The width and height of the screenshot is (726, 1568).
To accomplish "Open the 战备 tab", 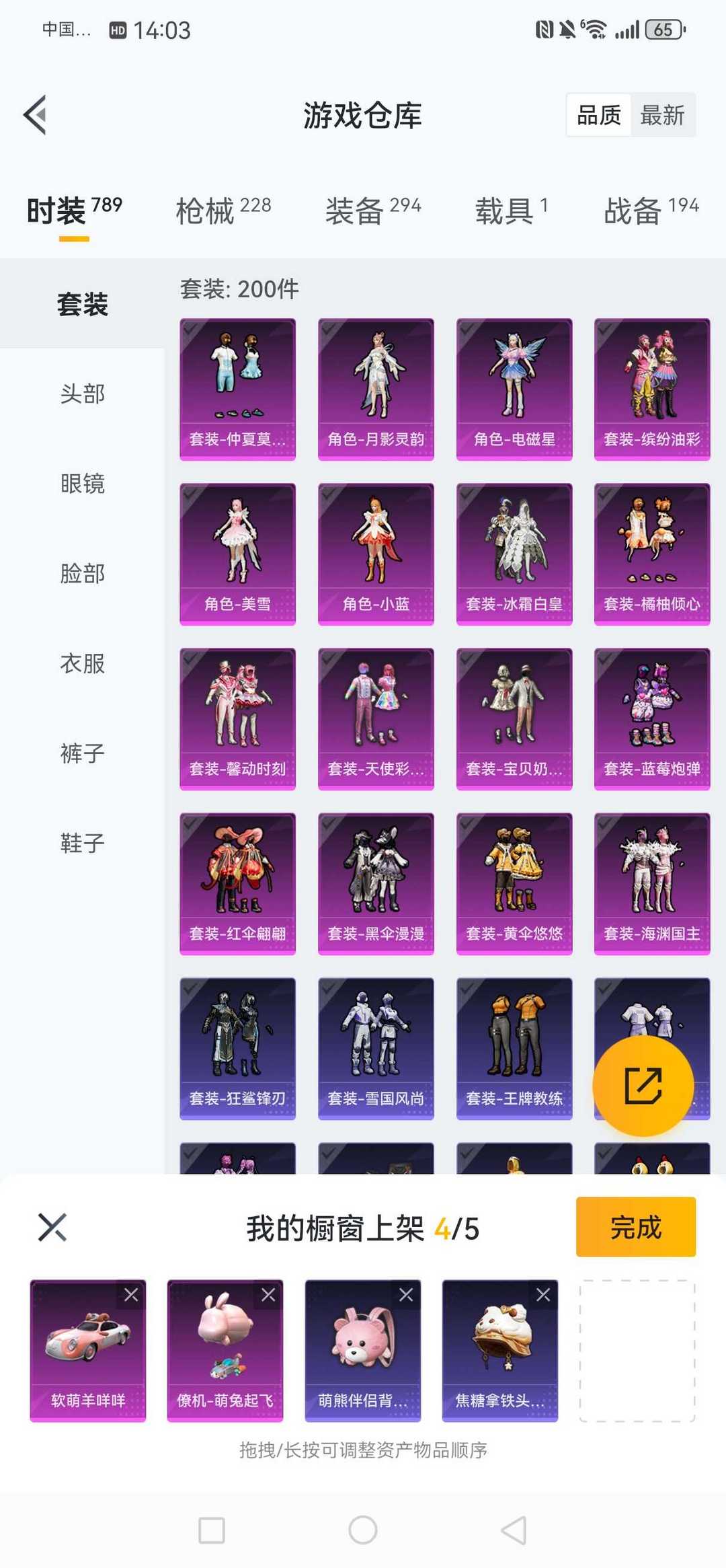I will click(651, 210).
